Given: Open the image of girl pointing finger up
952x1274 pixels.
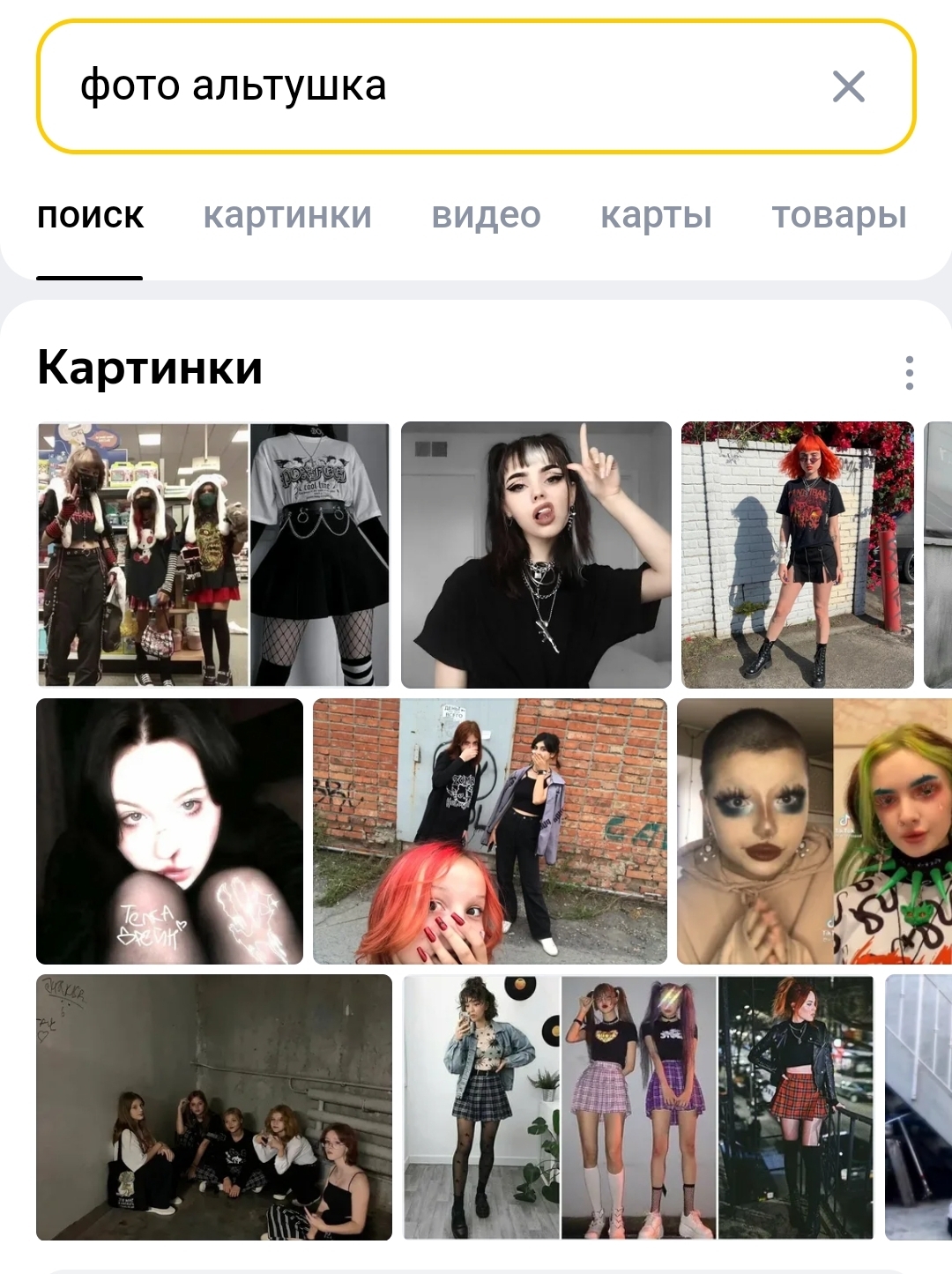Looking at the screenshot, I should [x=536, y=555].
